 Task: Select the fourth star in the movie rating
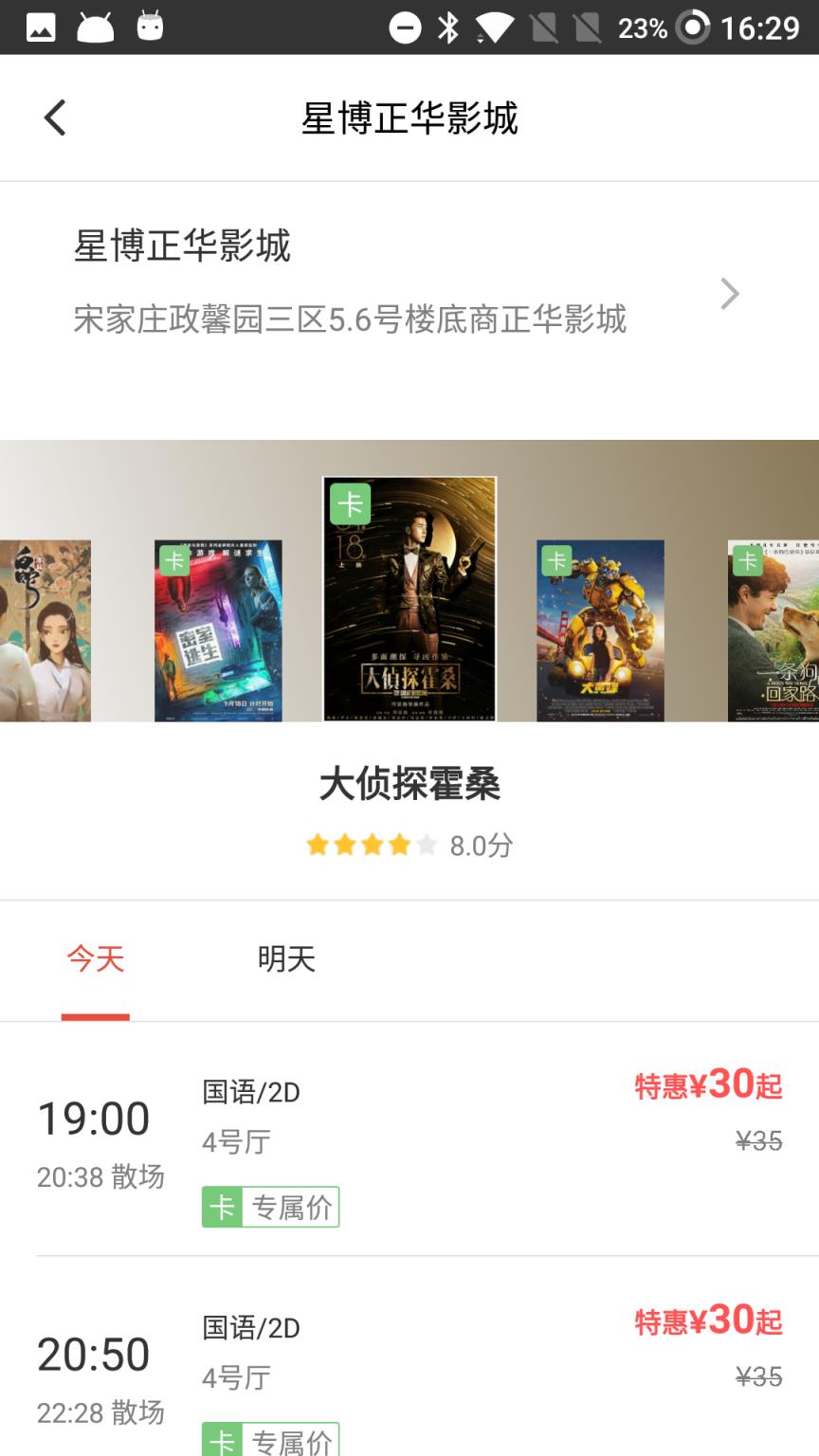click(x=397, y=845)
